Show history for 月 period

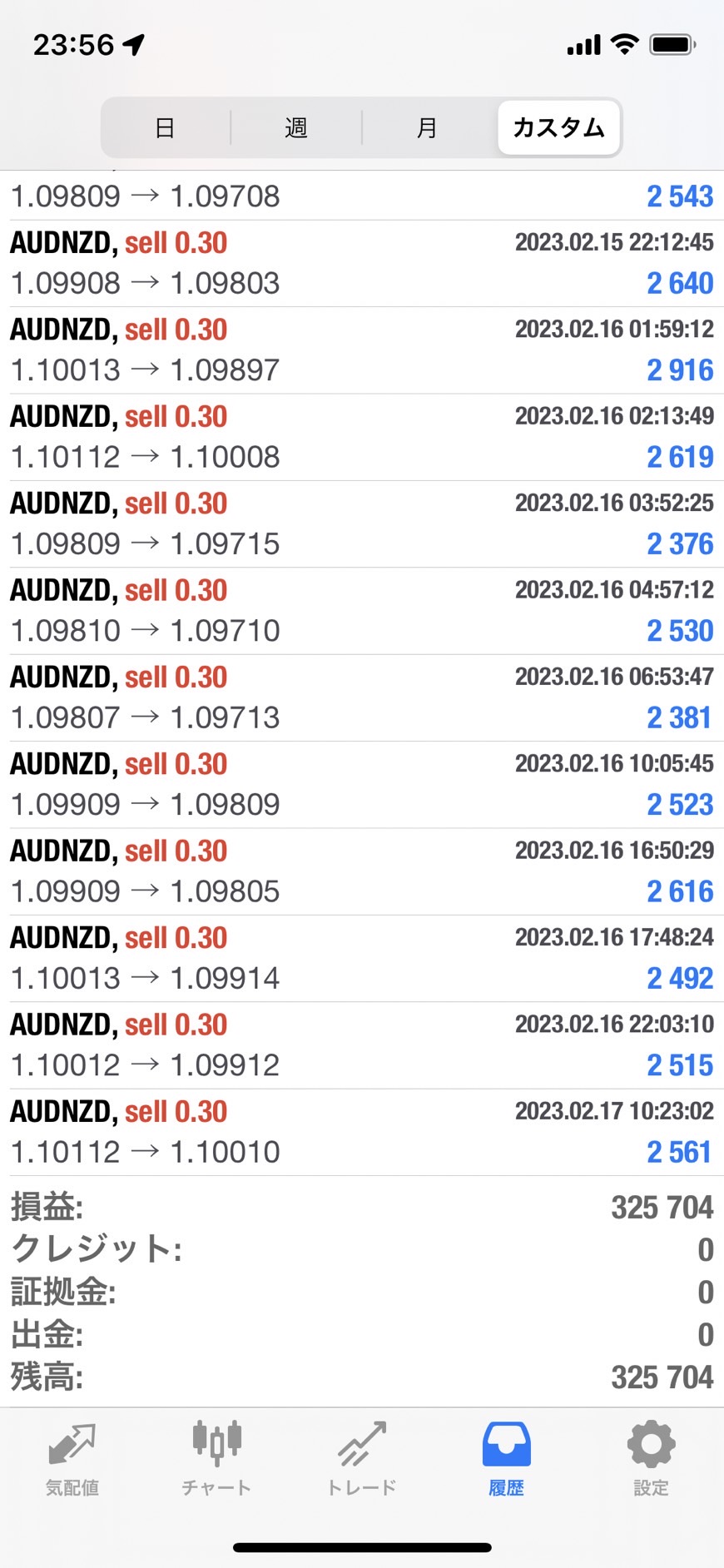427,128
